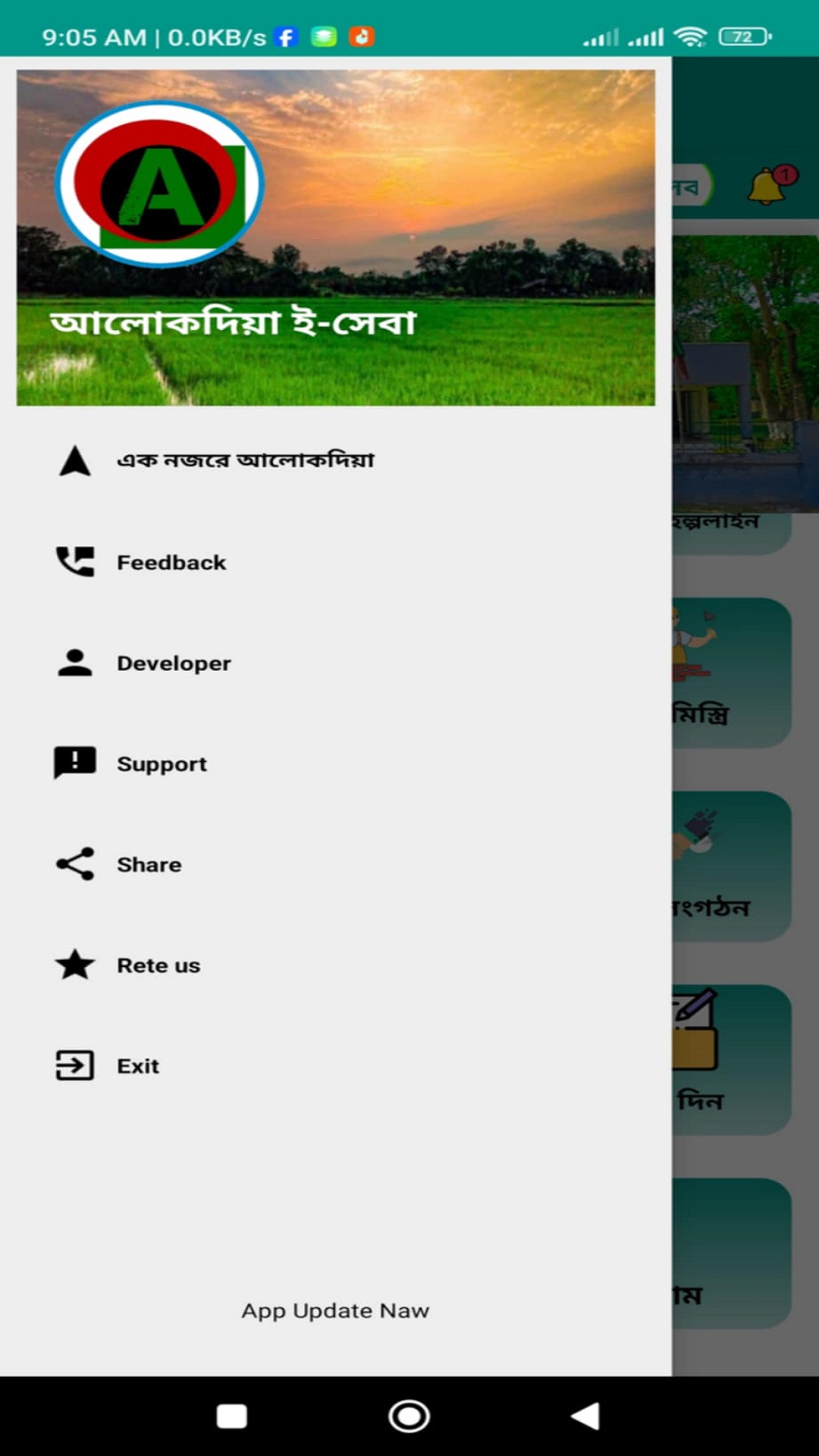Select the Developer menu item
This screenshot has width=819, height=1456.
[174, 664]
